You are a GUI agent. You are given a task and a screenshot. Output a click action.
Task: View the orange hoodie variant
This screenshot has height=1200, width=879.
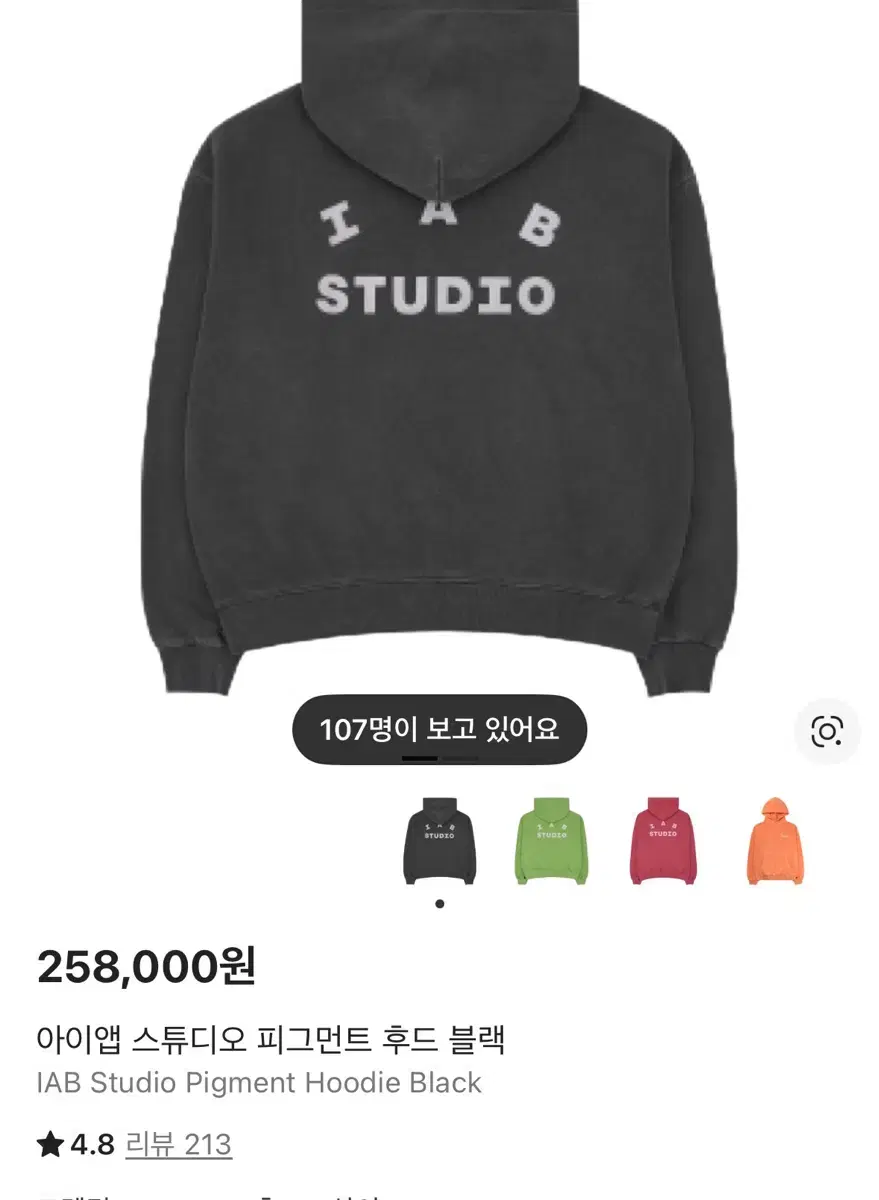pyautogui.click(x=775, y=841)
